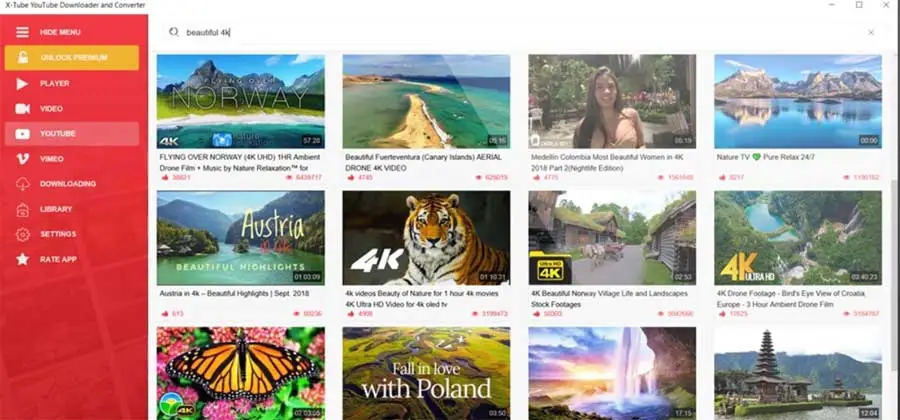Open the tiger 4k Beauty of Nature video
The width and height of the screenshot is (900, 420).
(x=426, y=238)
